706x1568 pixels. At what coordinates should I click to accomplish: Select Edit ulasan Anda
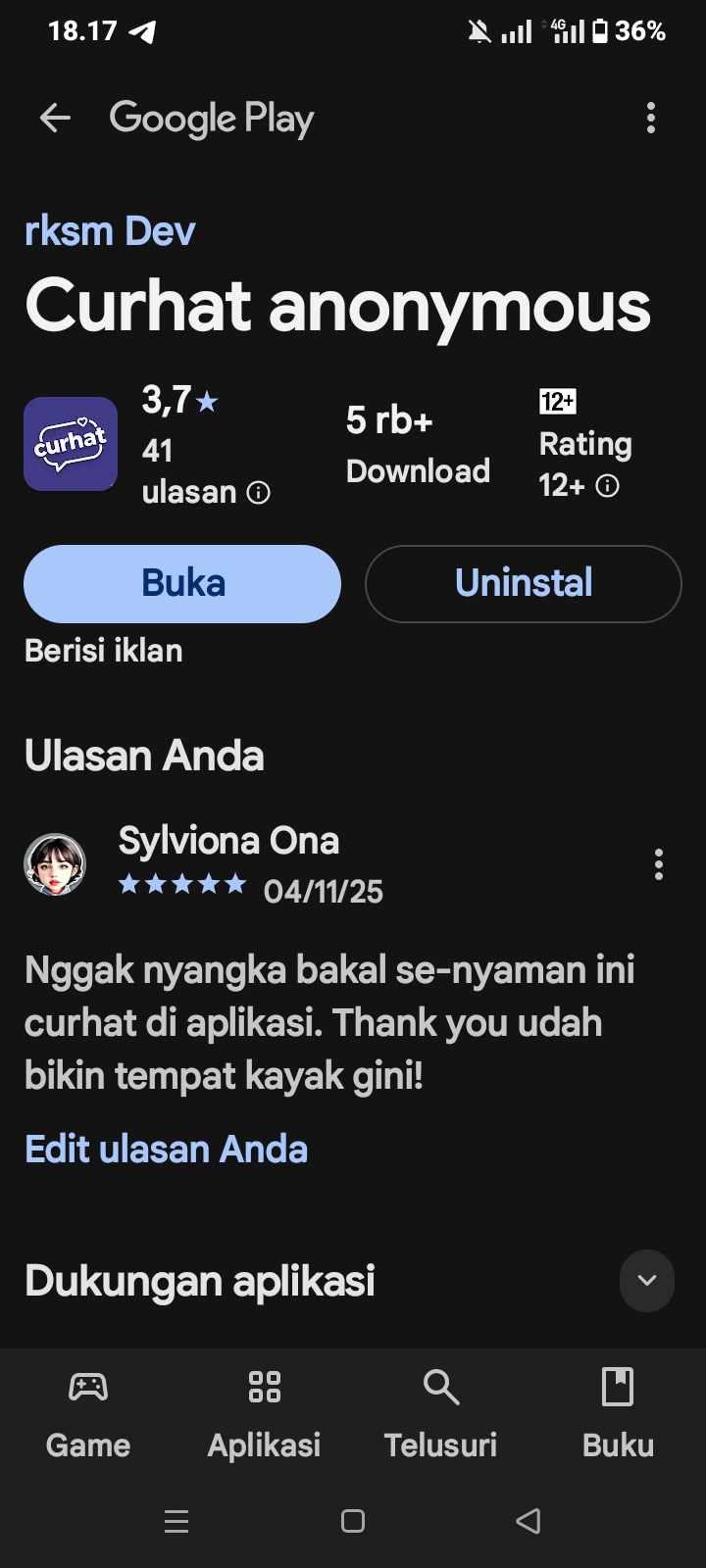click(166, 1150)
